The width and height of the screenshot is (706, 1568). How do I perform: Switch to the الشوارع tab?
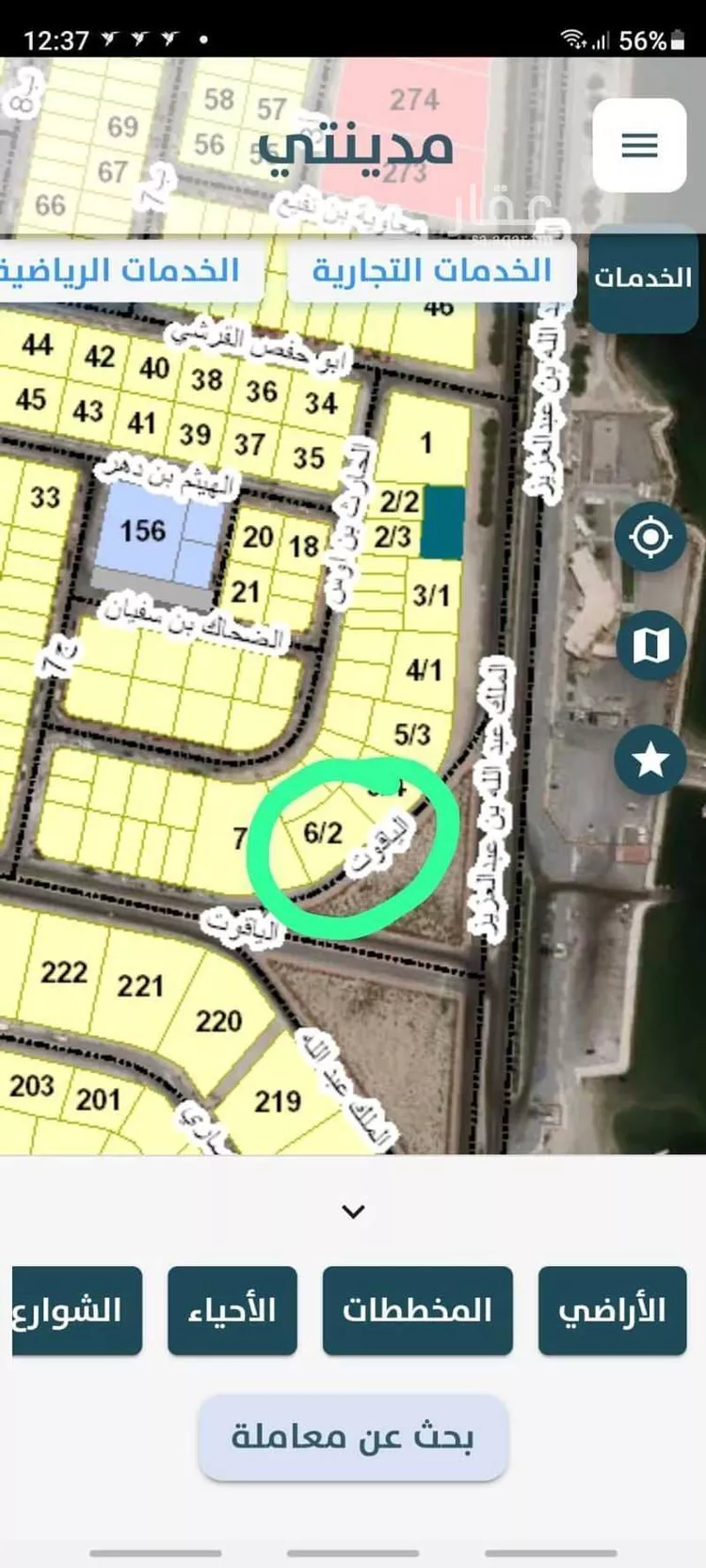(x=77, y=1310)
